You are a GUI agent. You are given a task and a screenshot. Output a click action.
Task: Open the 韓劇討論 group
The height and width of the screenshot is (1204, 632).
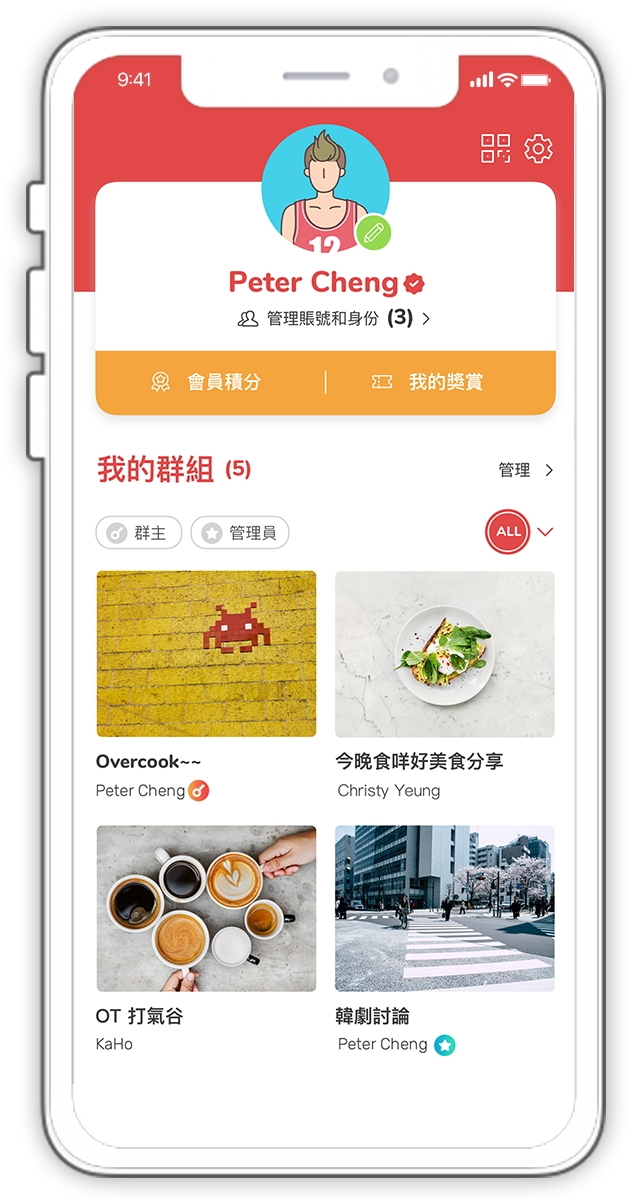444,908
